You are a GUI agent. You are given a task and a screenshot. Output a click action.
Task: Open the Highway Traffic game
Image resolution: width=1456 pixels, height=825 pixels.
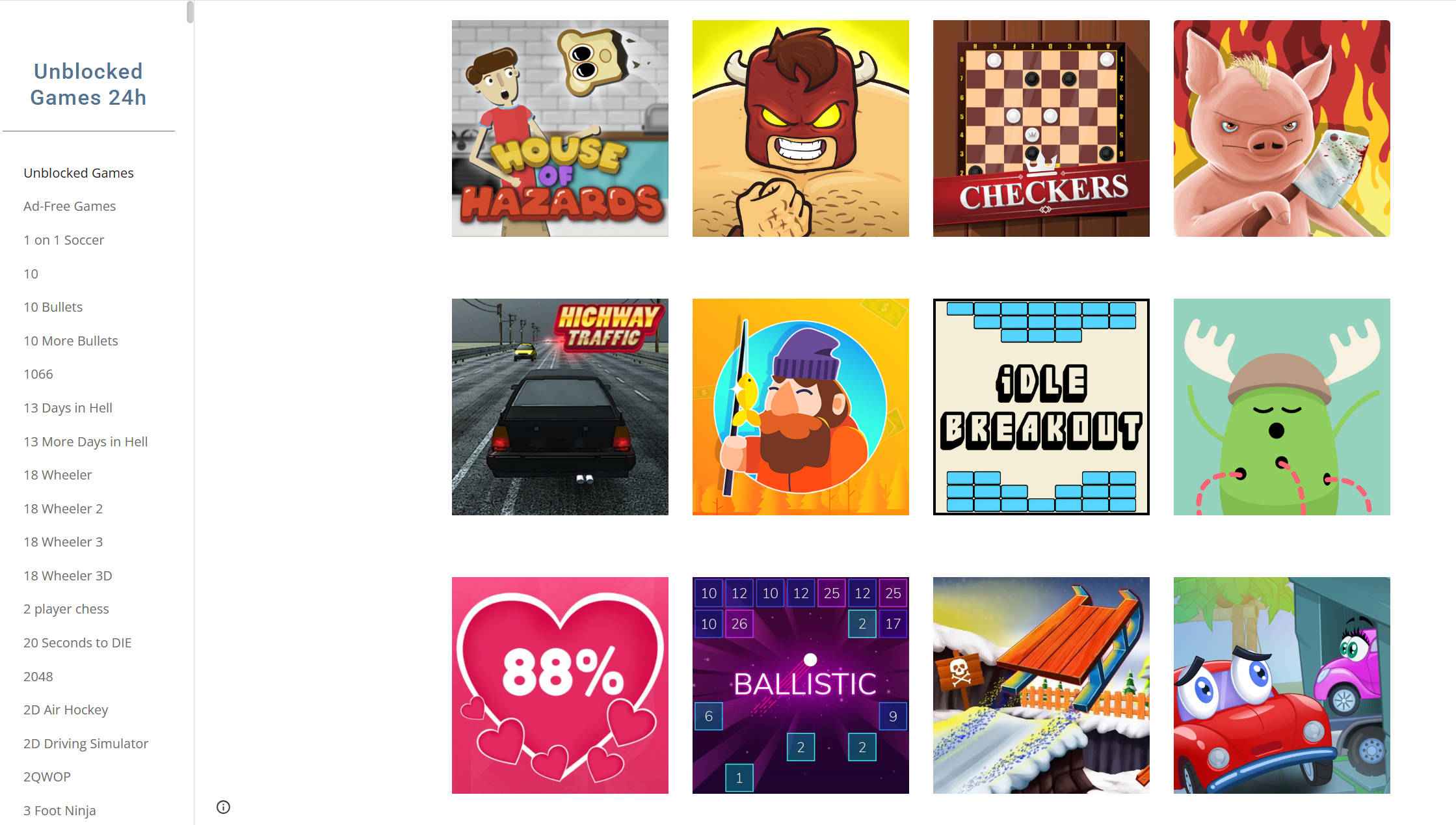[x=559, y=407]
